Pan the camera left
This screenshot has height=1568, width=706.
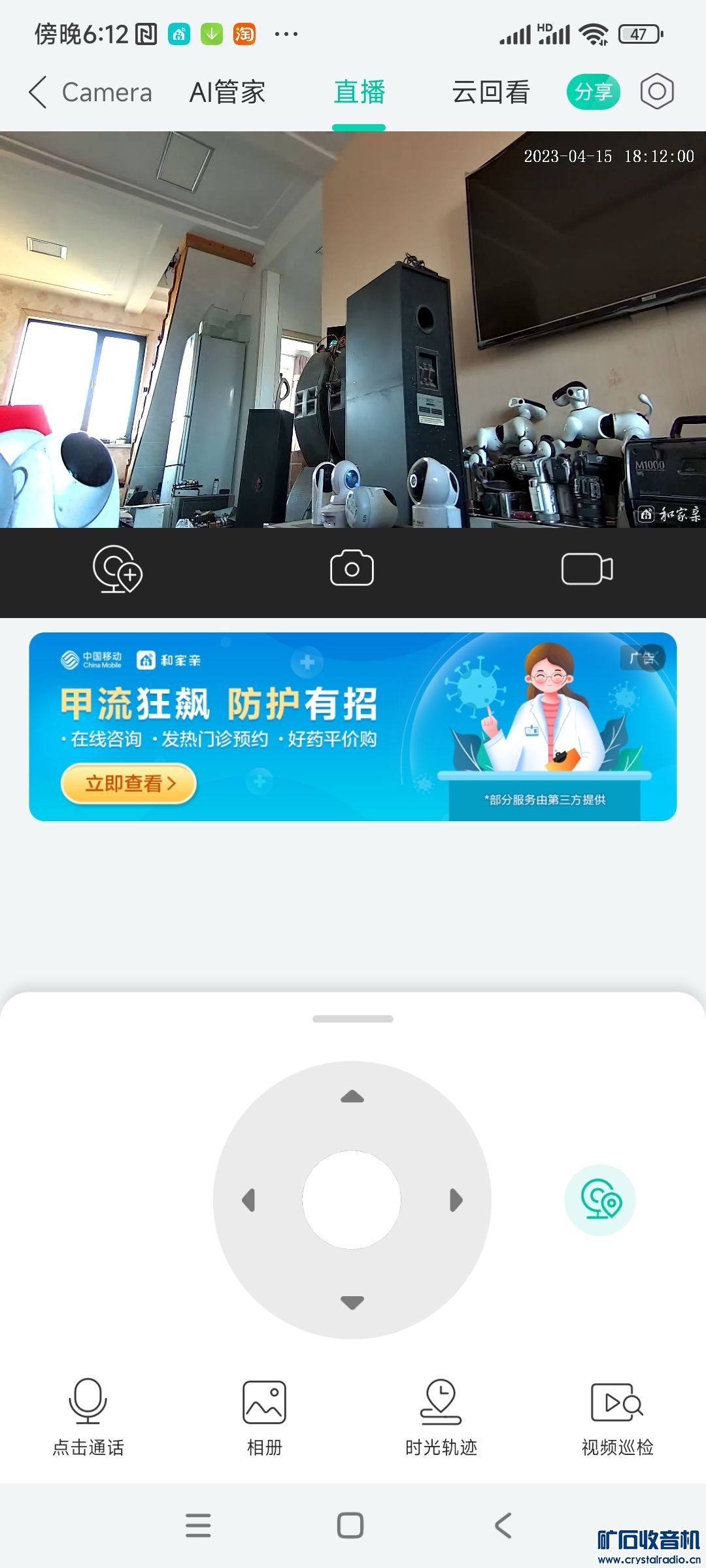pos(248,1200)
